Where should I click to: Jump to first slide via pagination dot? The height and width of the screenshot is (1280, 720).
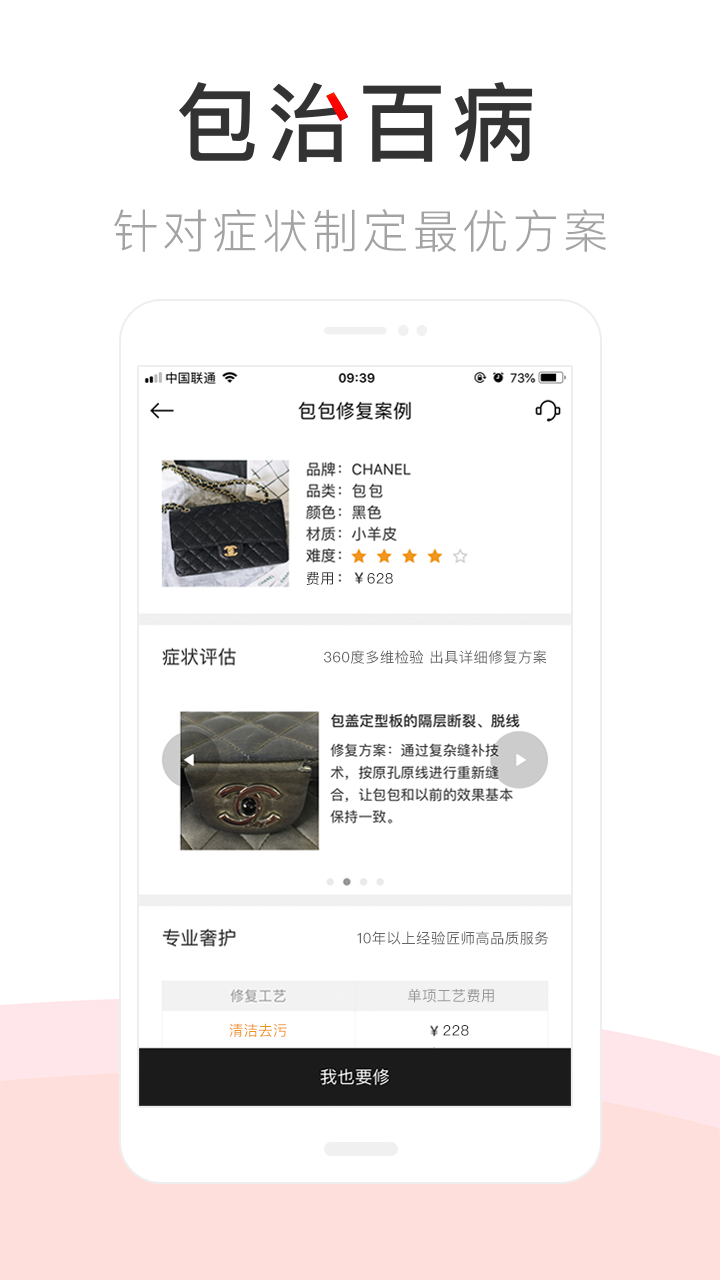(x=331, y=880)
